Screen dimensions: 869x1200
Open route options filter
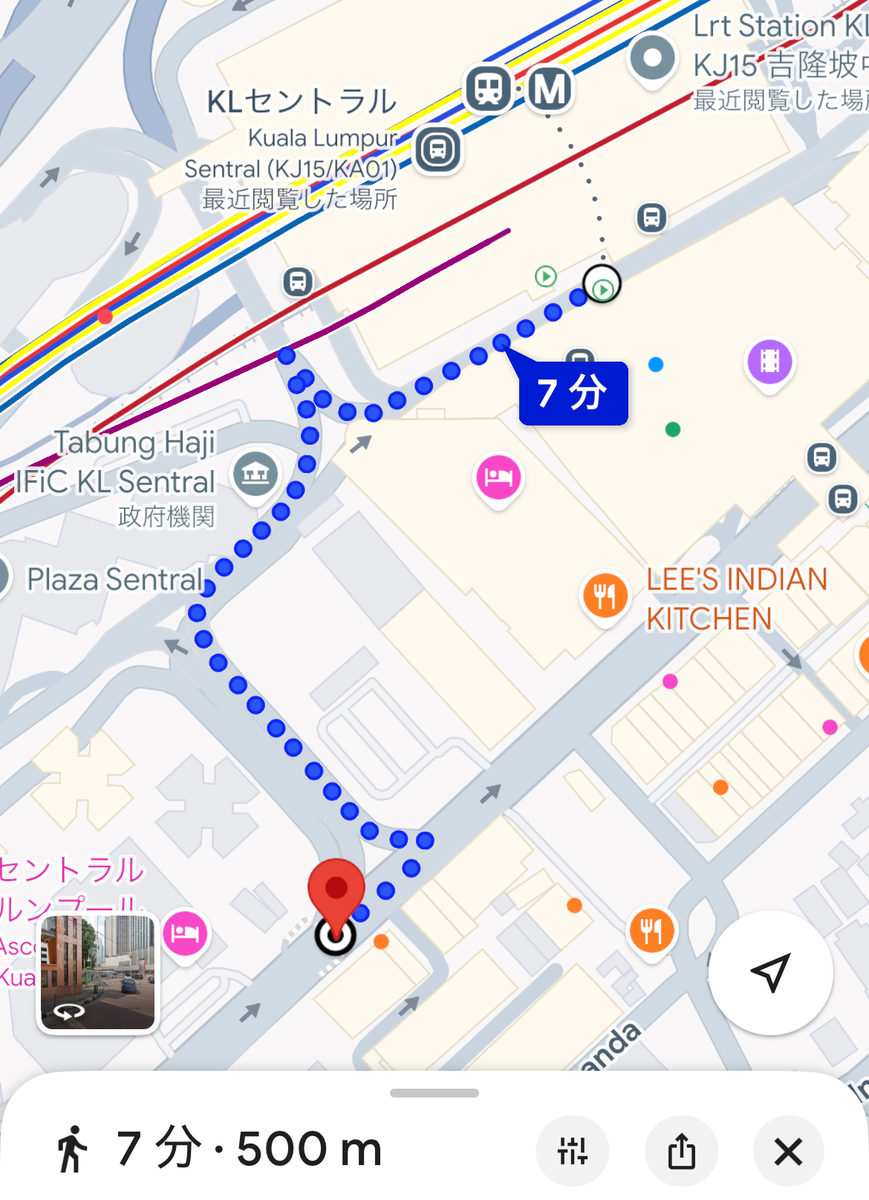572,1152
